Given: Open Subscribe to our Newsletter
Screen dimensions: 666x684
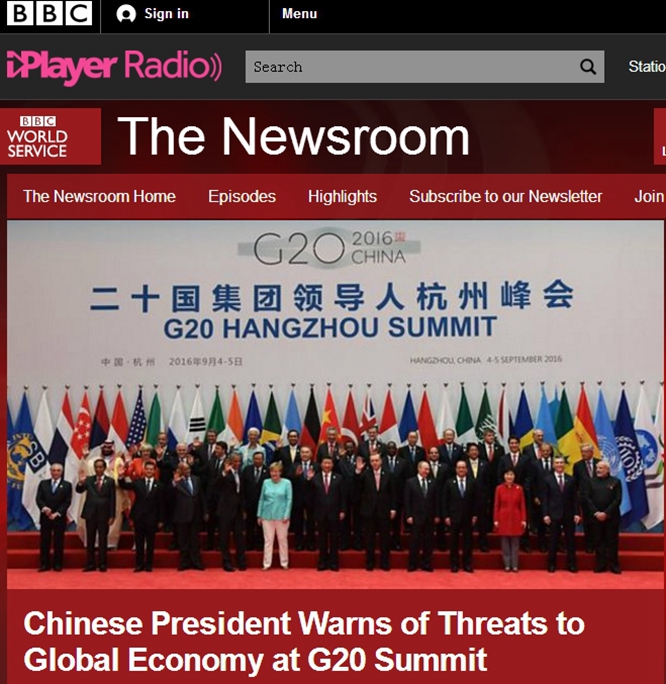Looking at the screenshot, I should (x=505, y=196).
